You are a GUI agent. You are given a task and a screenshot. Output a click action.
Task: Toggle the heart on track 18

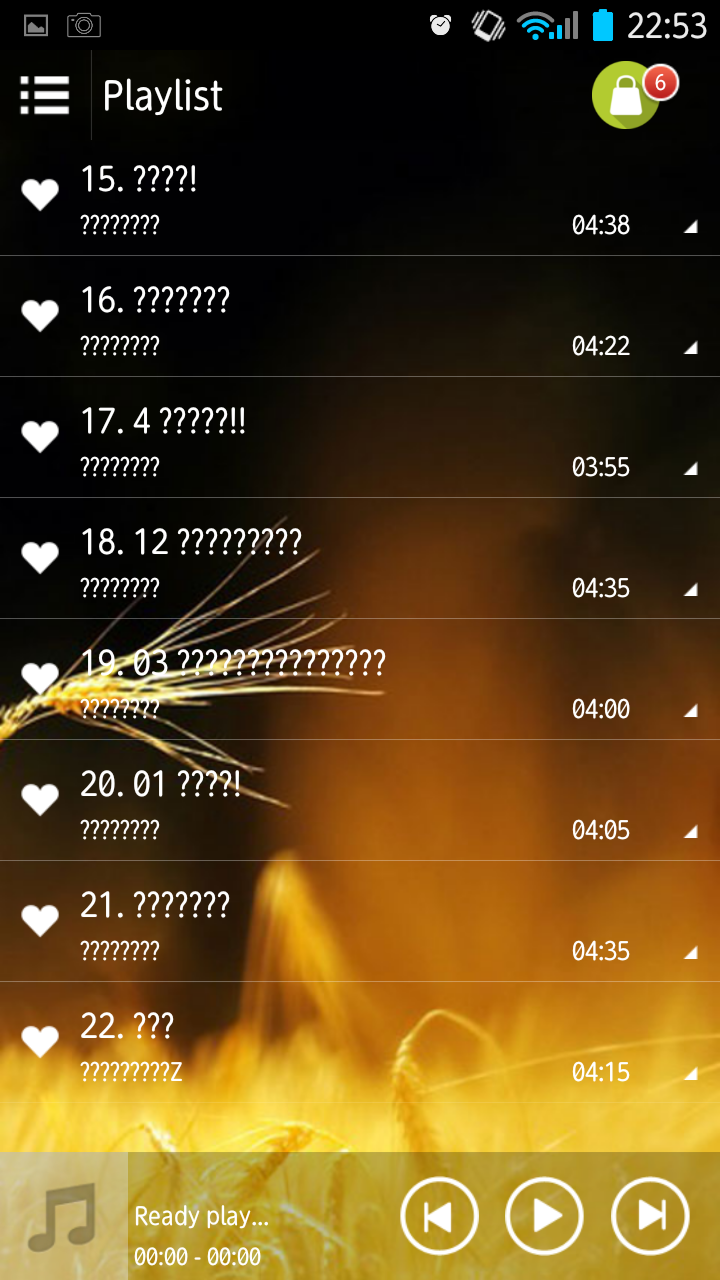pos(40,557)
